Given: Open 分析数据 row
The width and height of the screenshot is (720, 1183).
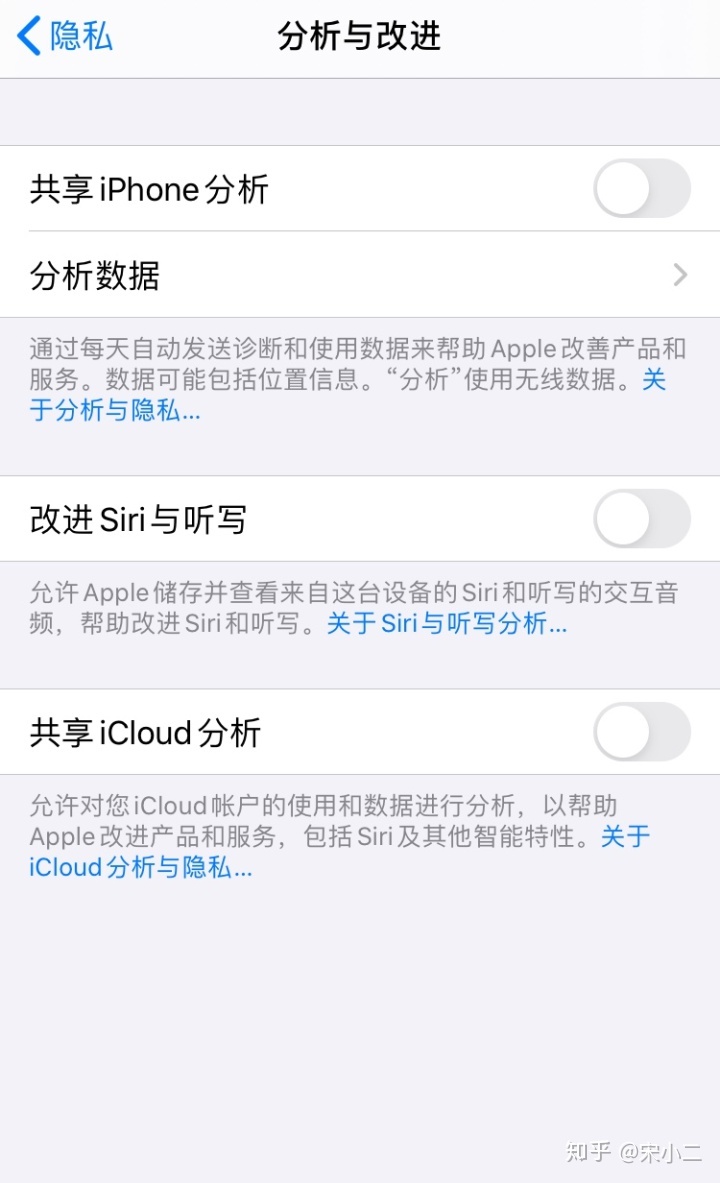Looking at the screenshot, I should [x=360, y=275].
